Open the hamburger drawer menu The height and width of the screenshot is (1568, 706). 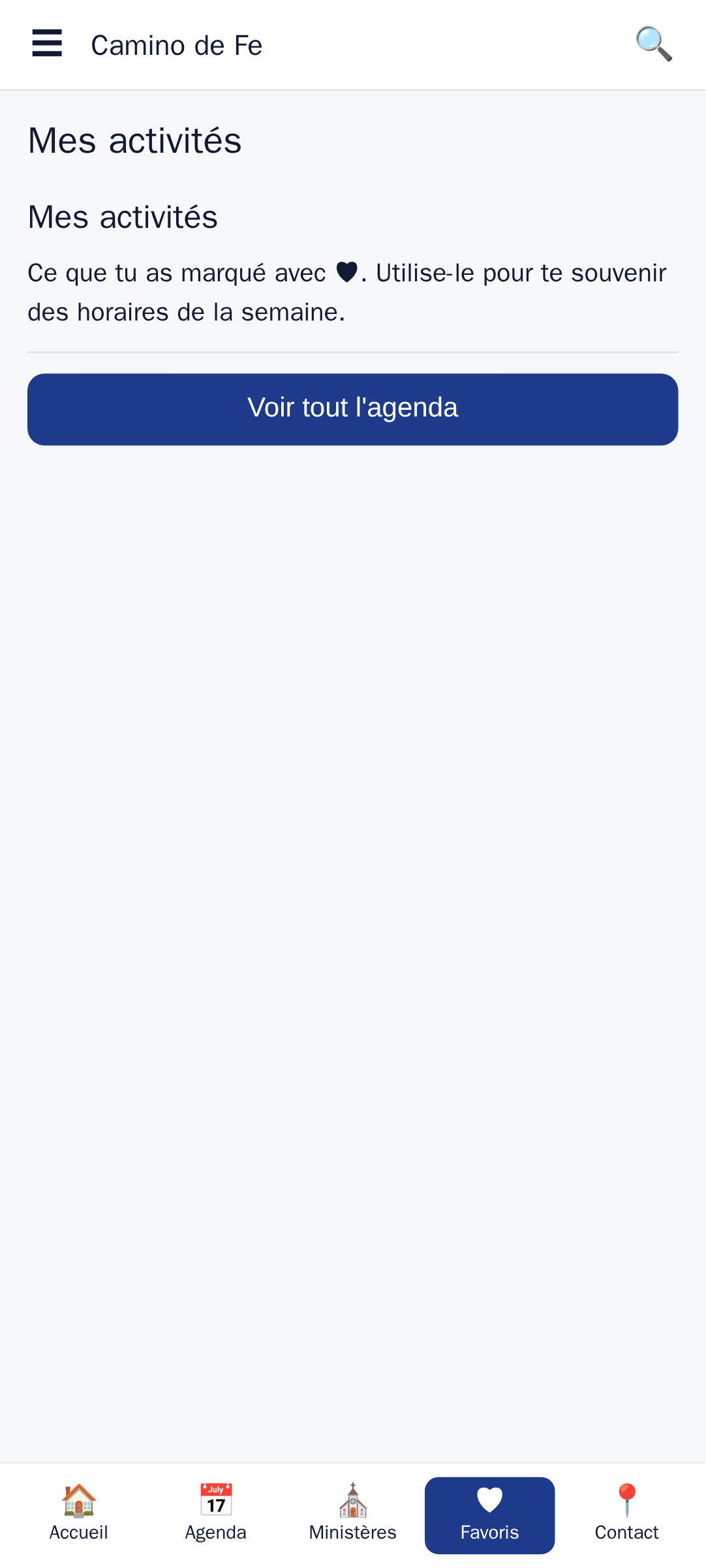coord(47,44)
